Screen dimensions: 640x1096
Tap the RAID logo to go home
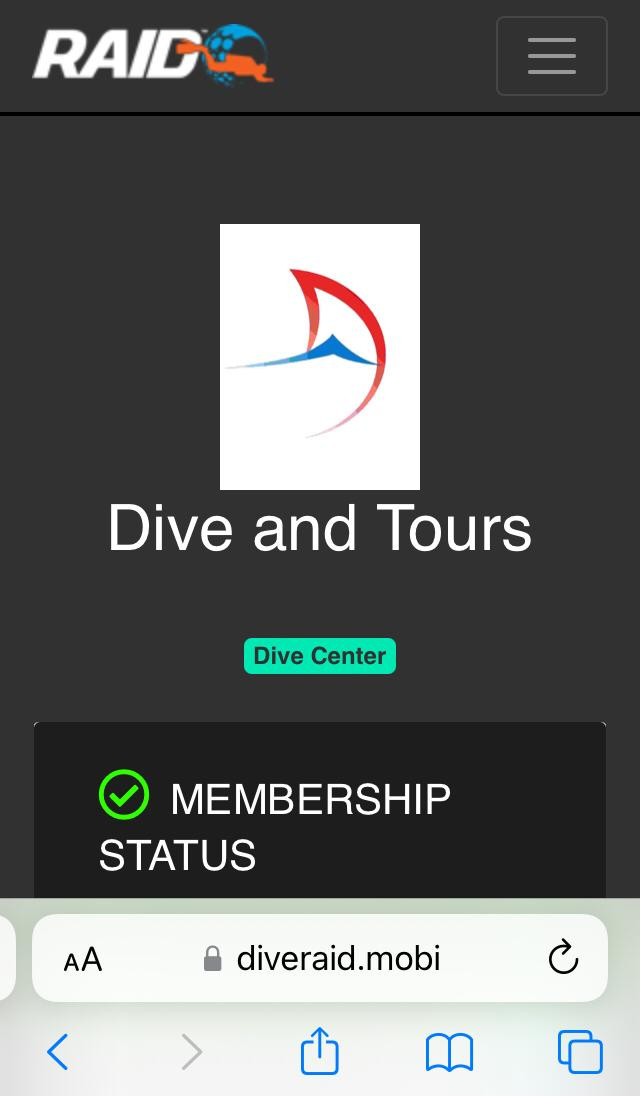pos(153,55)
